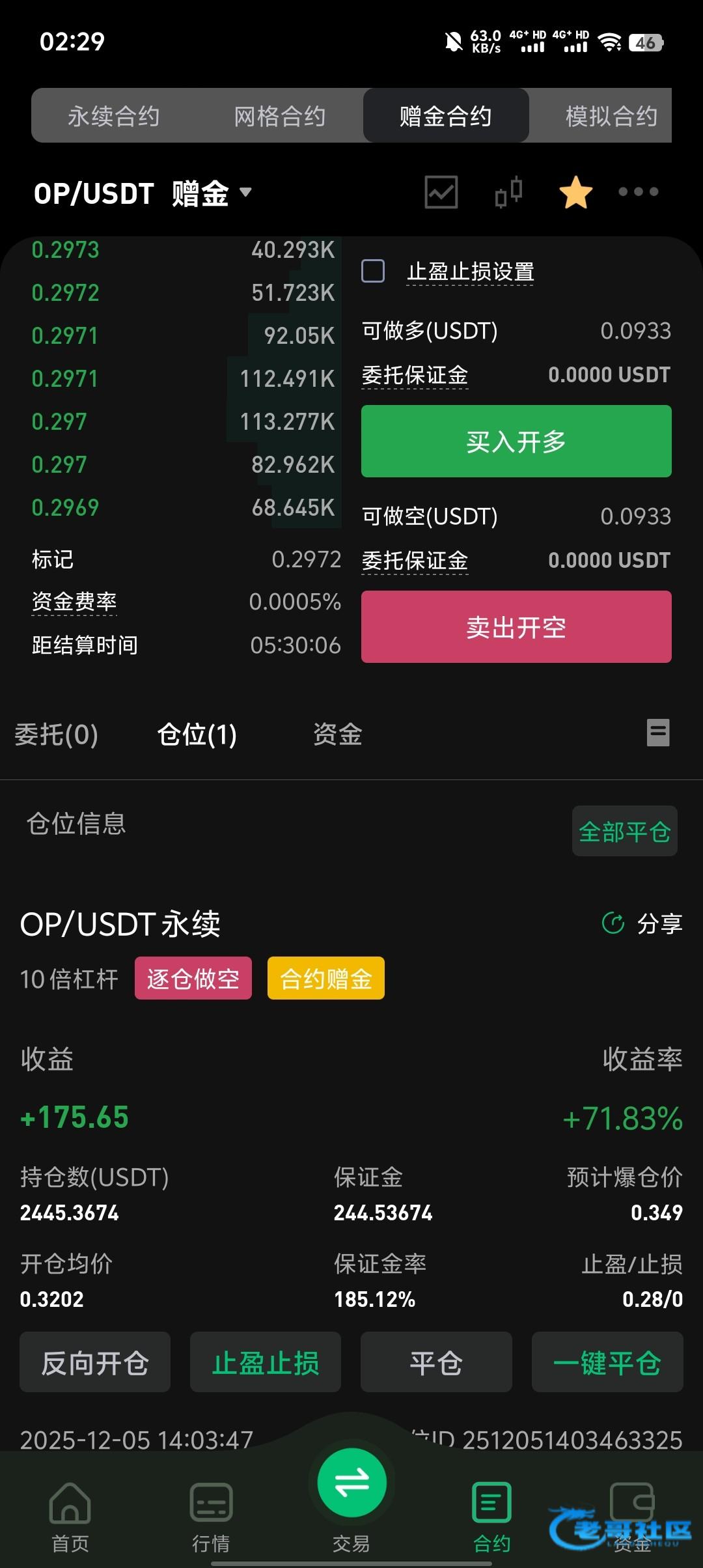Tap 全部平仓 to close all positions

[x=625, y=832]
